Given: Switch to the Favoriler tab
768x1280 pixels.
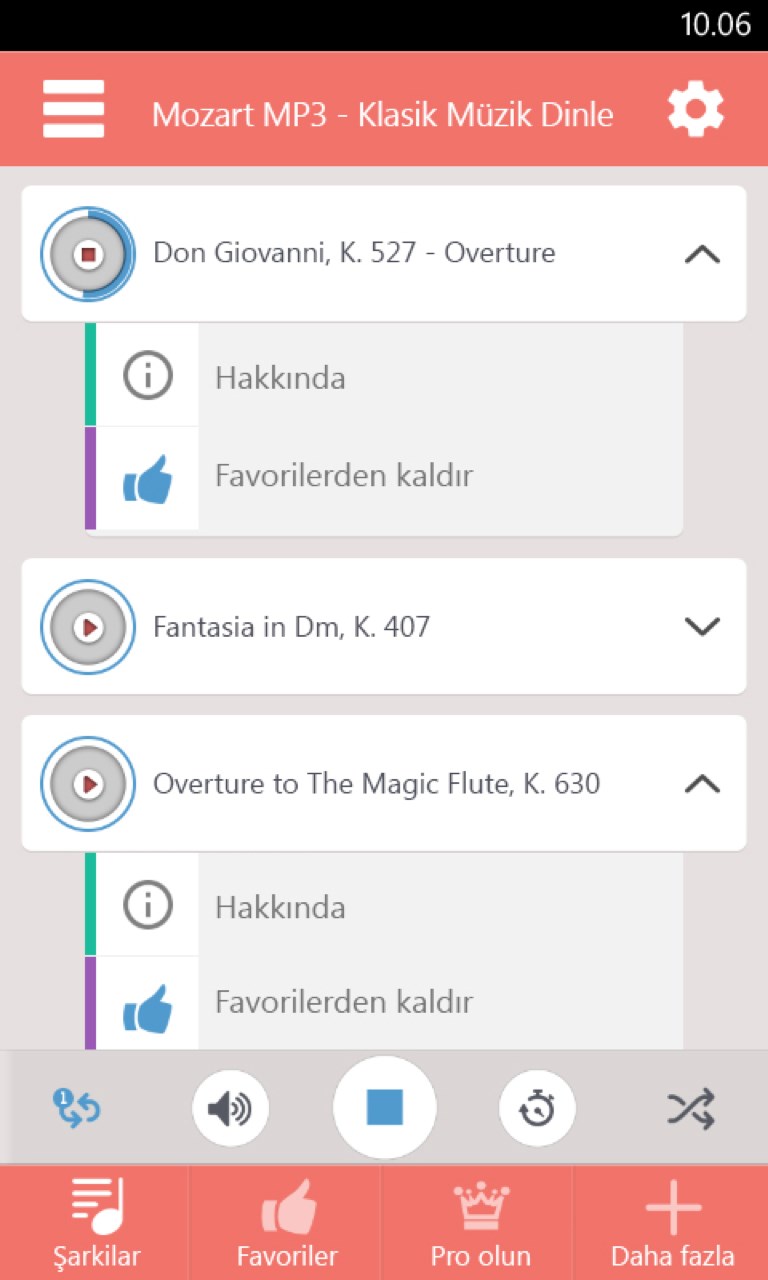Looking at the screenshot, I should click(x=287, y=1222).
